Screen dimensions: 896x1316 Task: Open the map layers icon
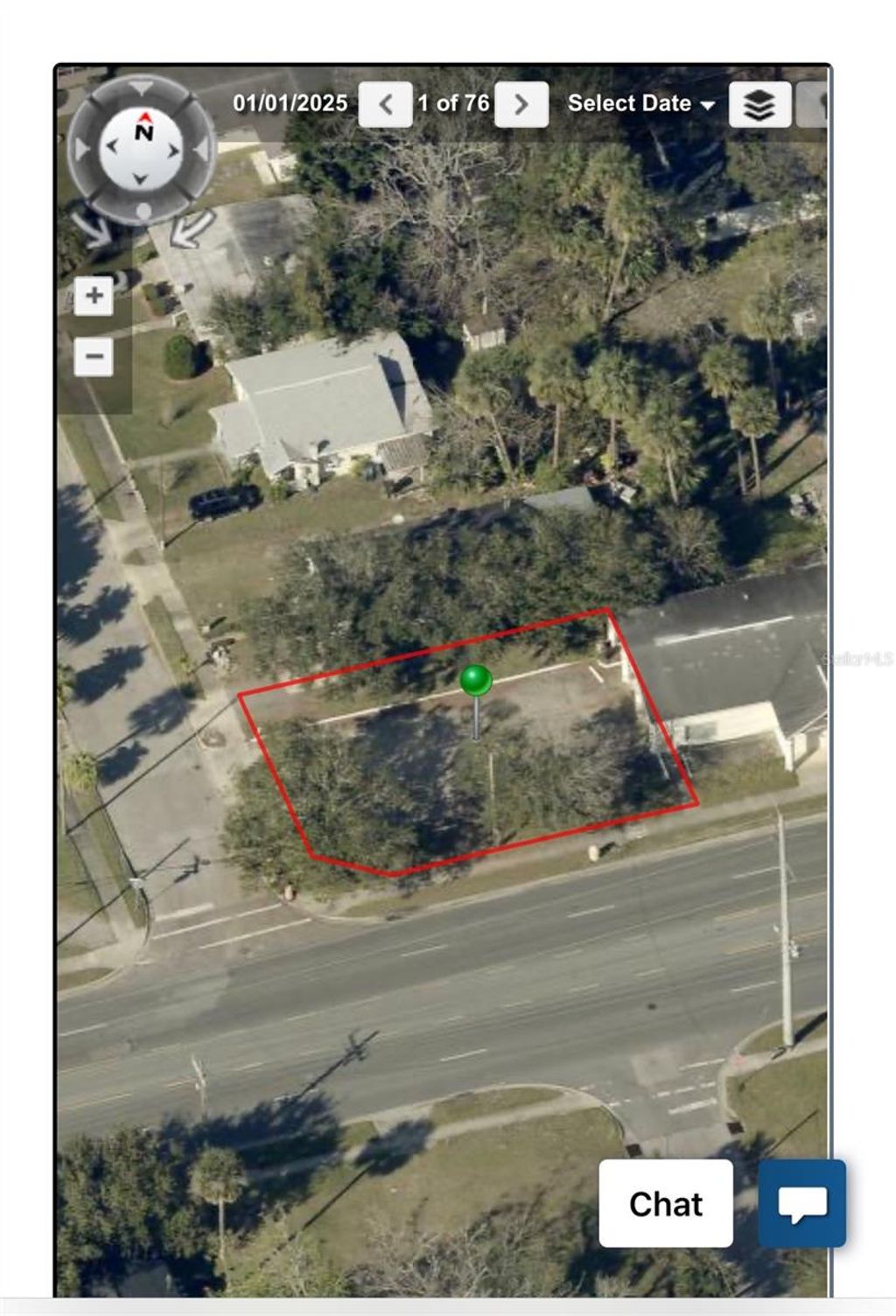pyautogui.click(x=759, y=104)
